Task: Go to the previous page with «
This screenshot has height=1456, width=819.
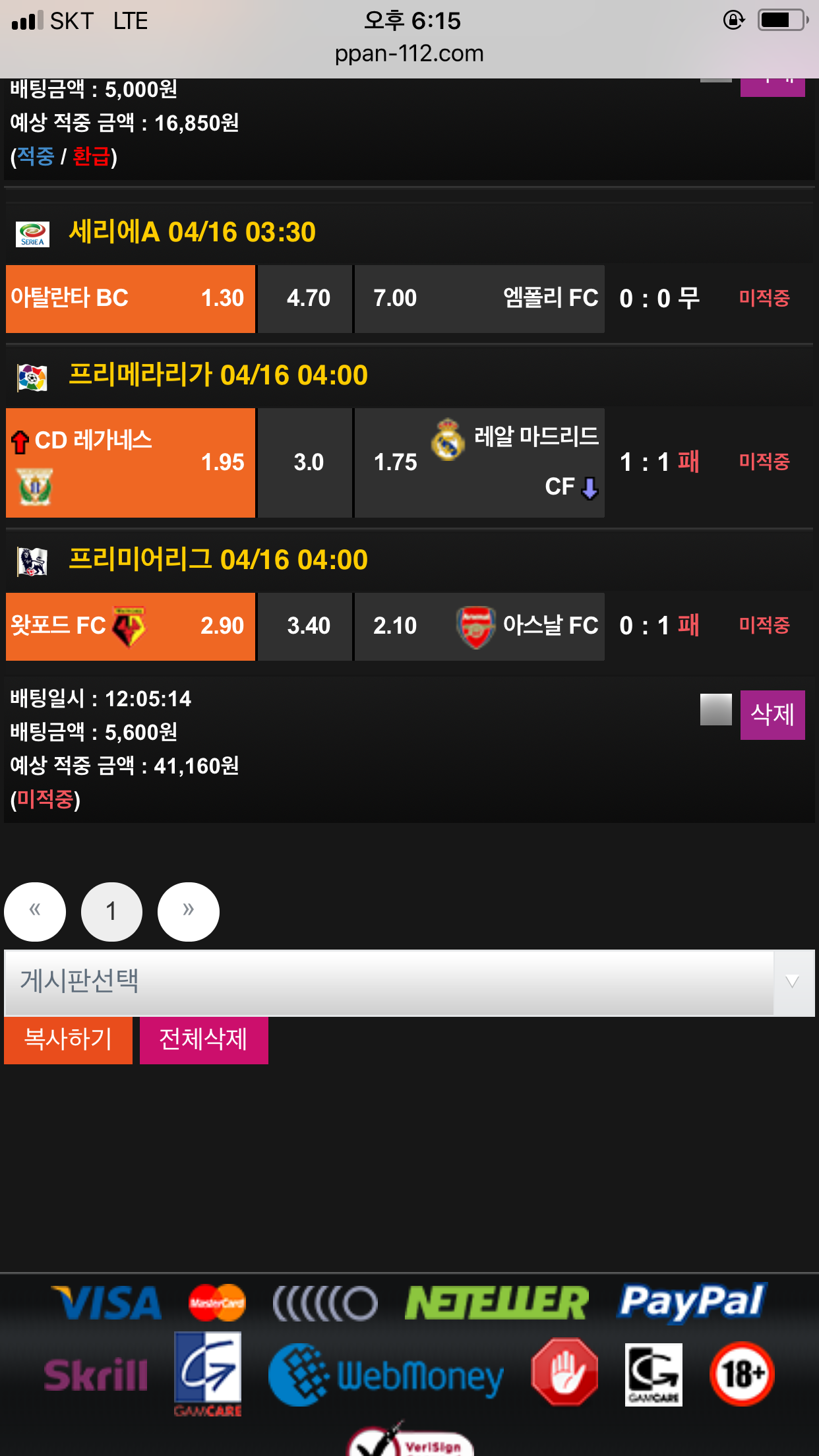Action: 35,911
